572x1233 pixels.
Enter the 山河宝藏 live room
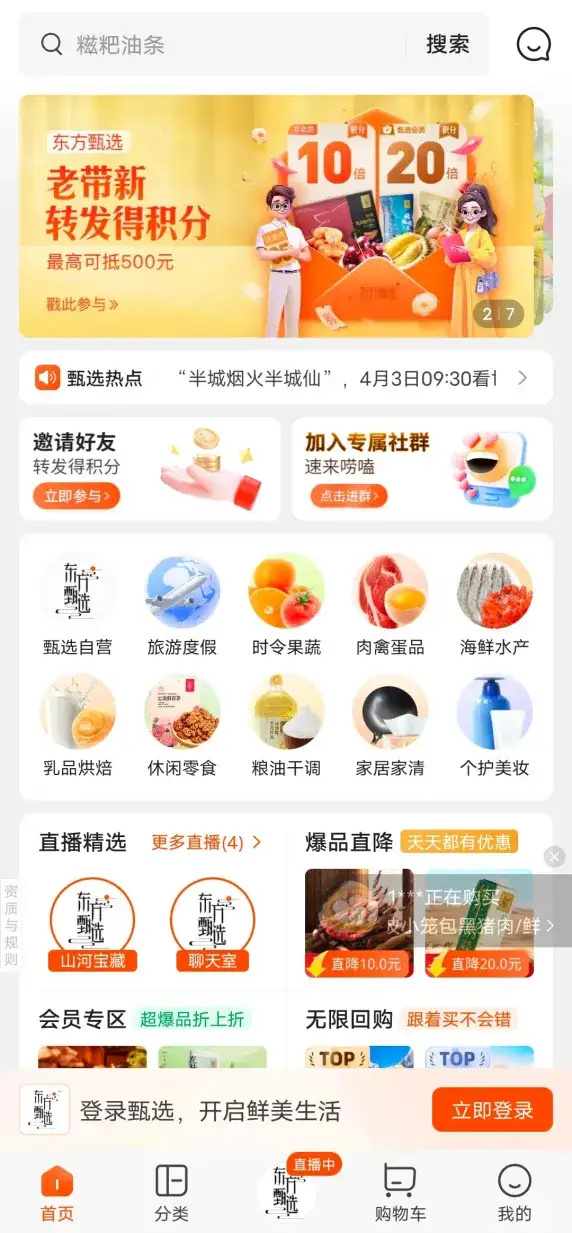click(x=92, y=926)
